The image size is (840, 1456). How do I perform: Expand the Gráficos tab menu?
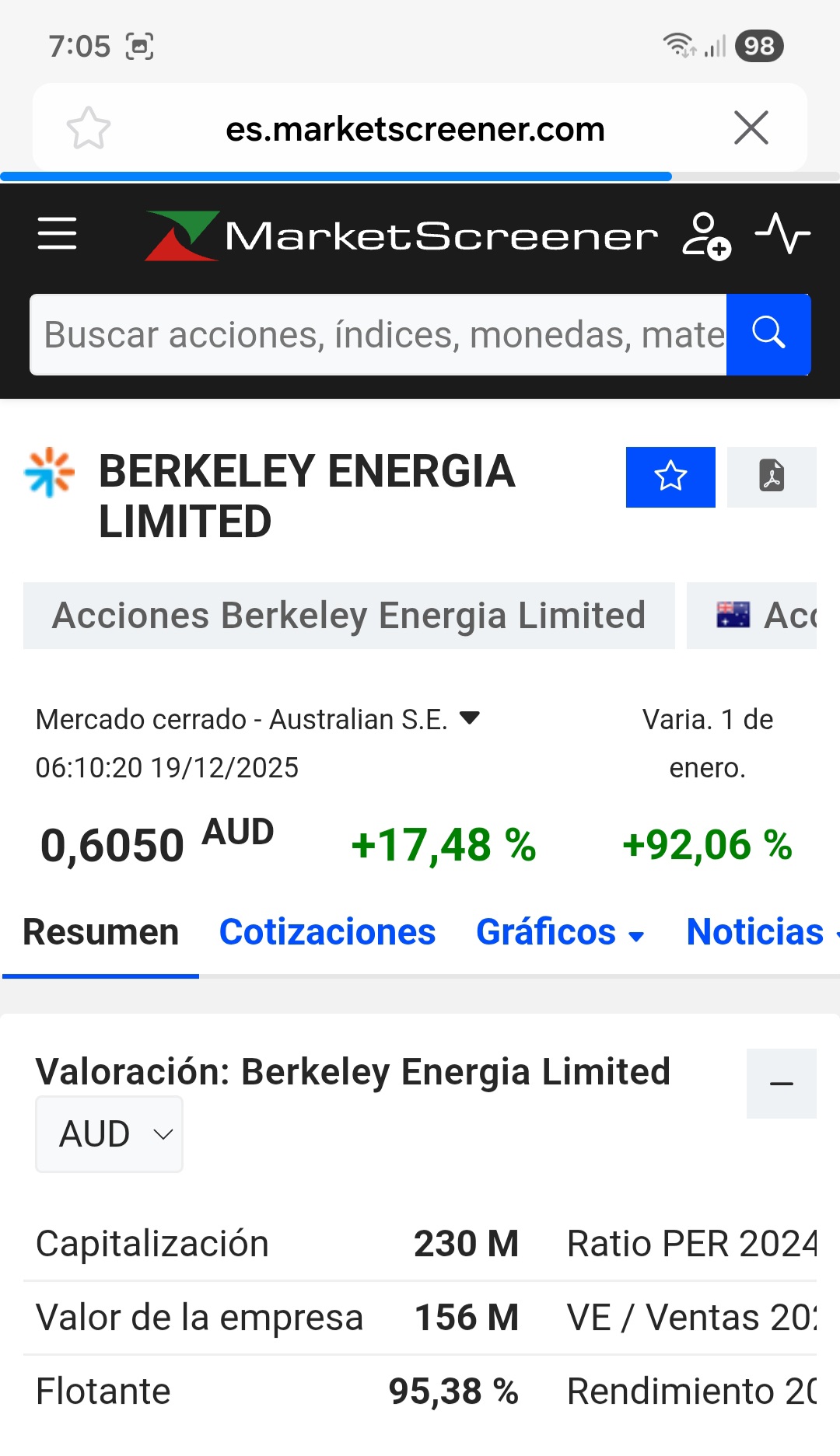click(560, 932)
